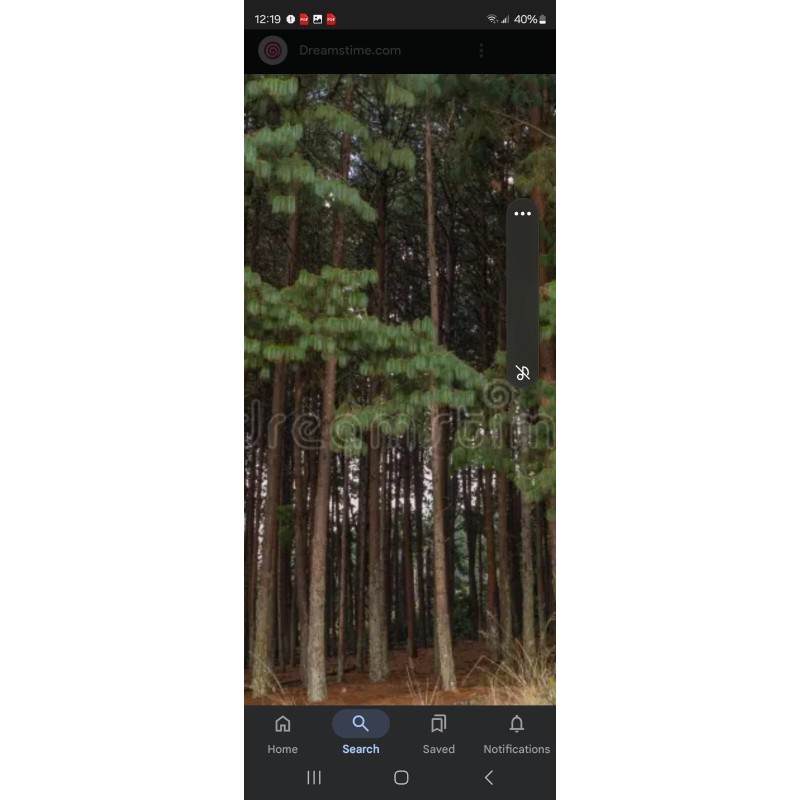Open the Notifications tab
This screenshot has height=800, width=800.
516,735
